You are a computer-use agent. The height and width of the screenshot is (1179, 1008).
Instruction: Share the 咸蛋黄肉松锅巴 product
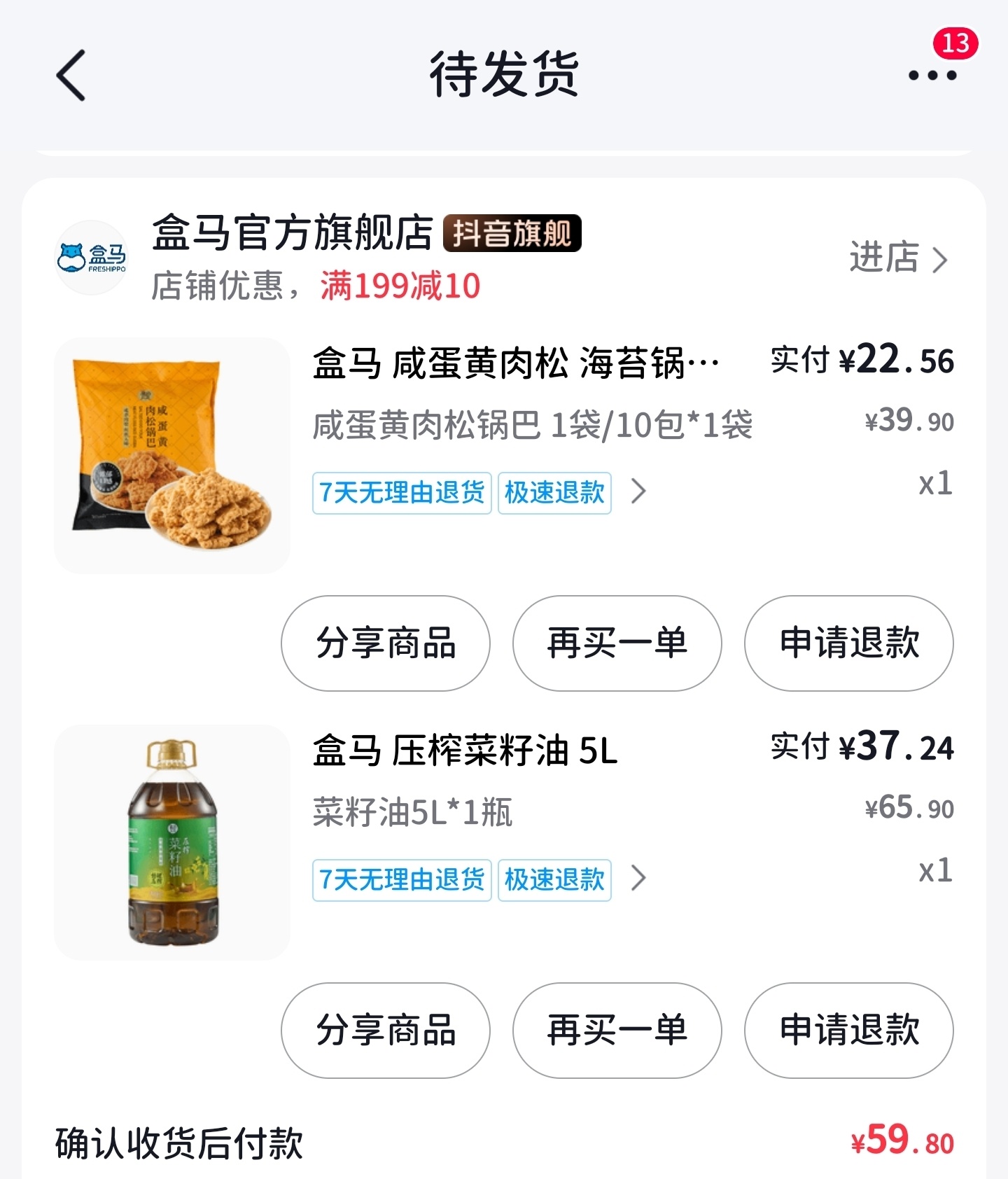386,643
